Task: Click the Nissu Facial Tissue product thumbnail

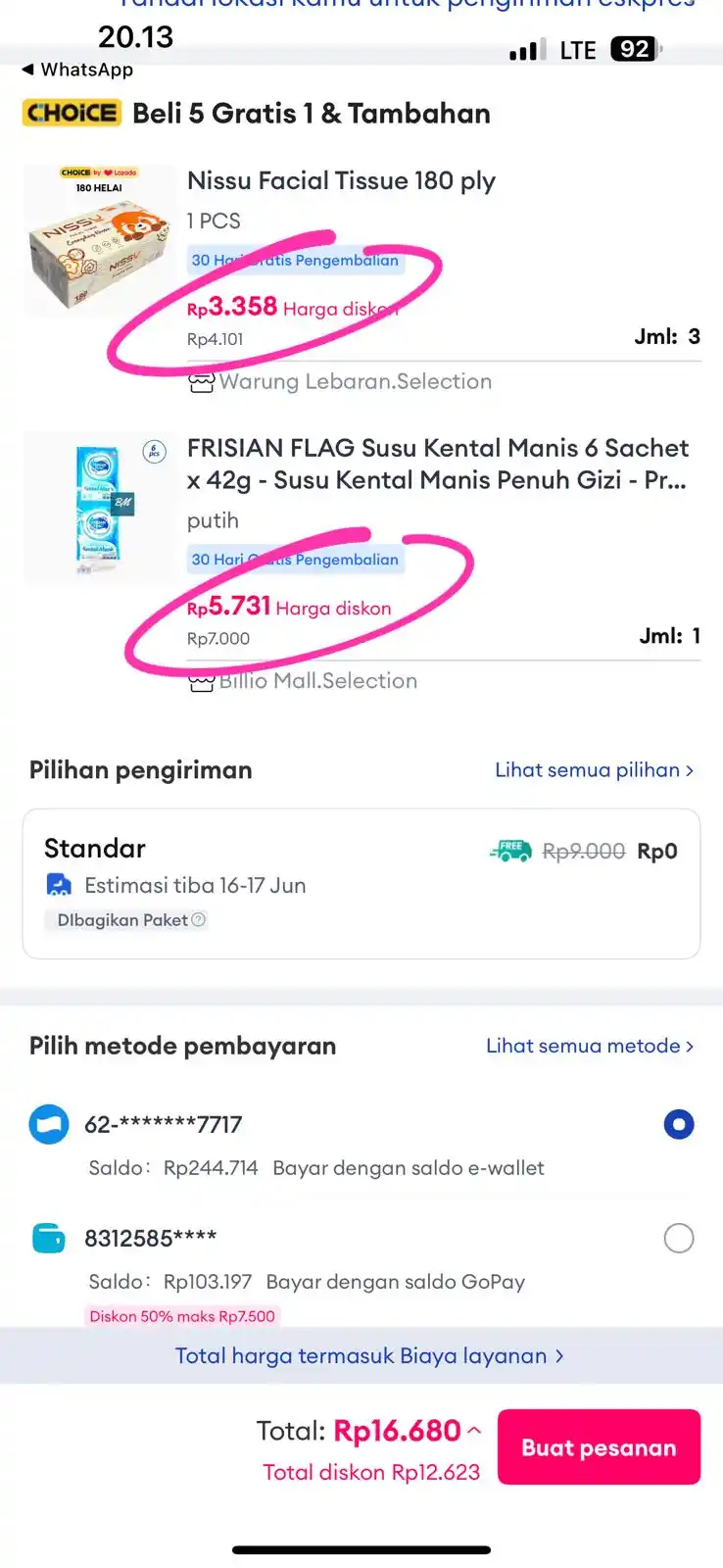Action: tap(98, 238)
